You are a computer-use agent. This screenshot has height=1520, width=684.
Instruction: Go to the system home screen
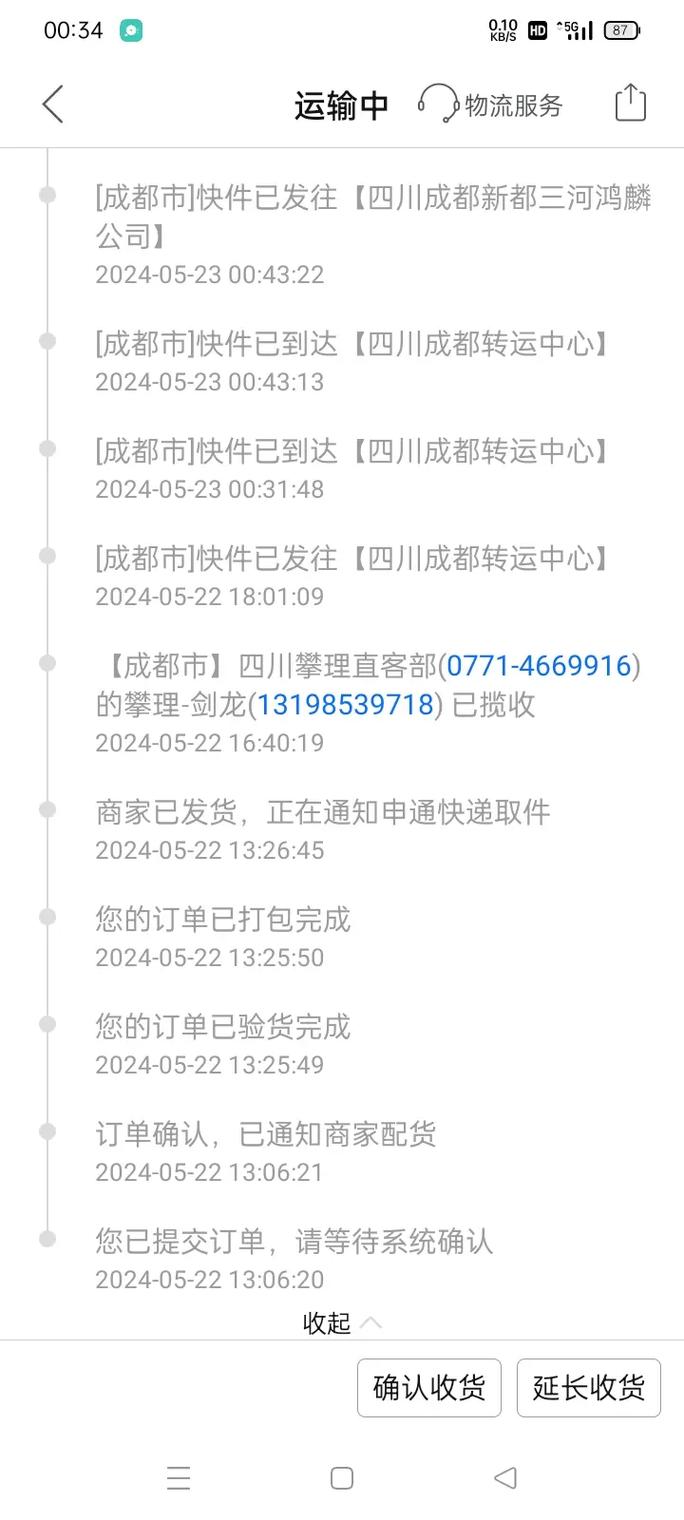click(342, 1478)
